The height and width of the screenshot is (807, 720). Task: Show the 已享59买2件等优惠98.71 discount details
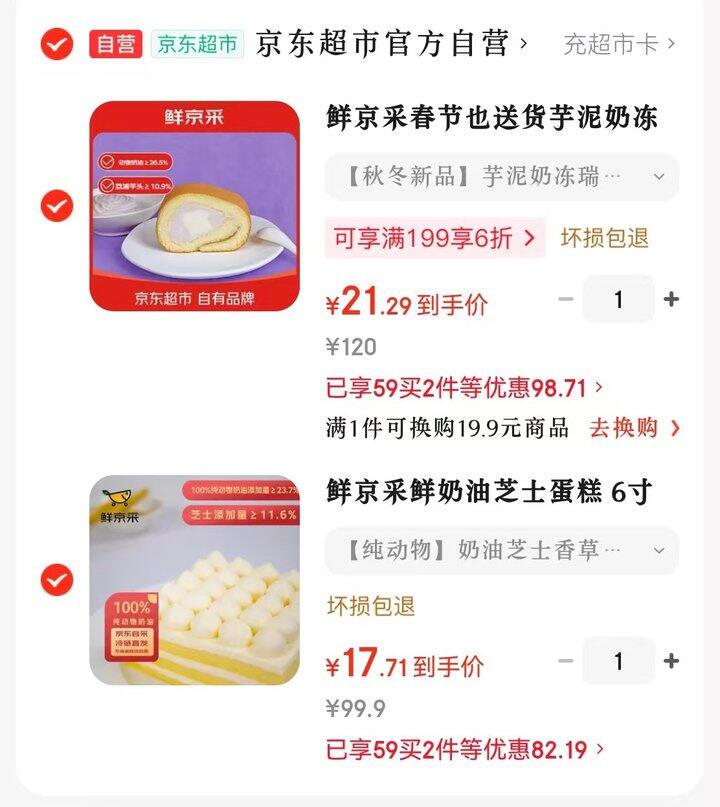point(465,387)
